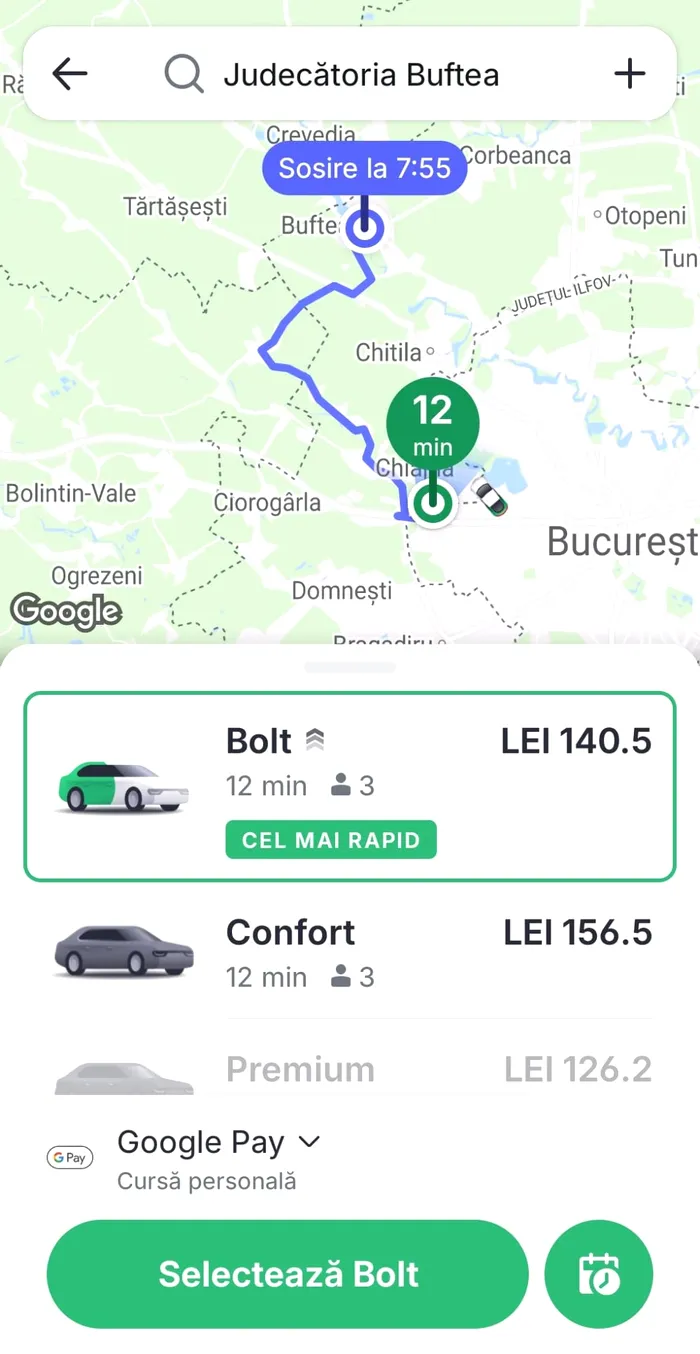700x1354 pixels.
Task: Go back using the arrow icon
Action: tap(70, 74)
